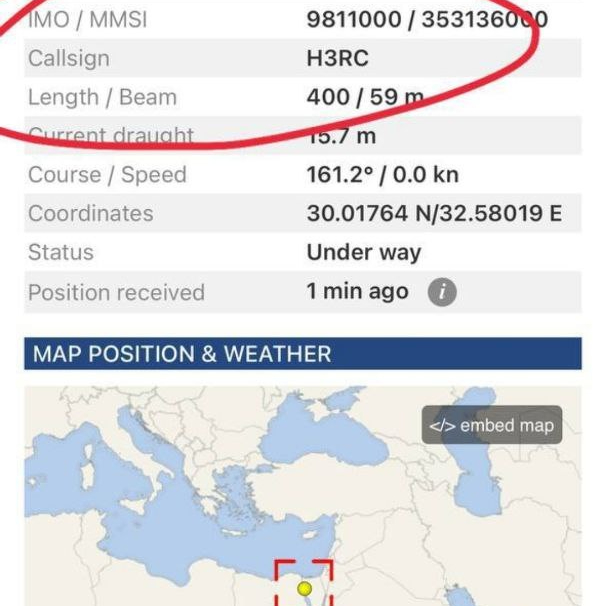Open the embed map option

point(491,425)
